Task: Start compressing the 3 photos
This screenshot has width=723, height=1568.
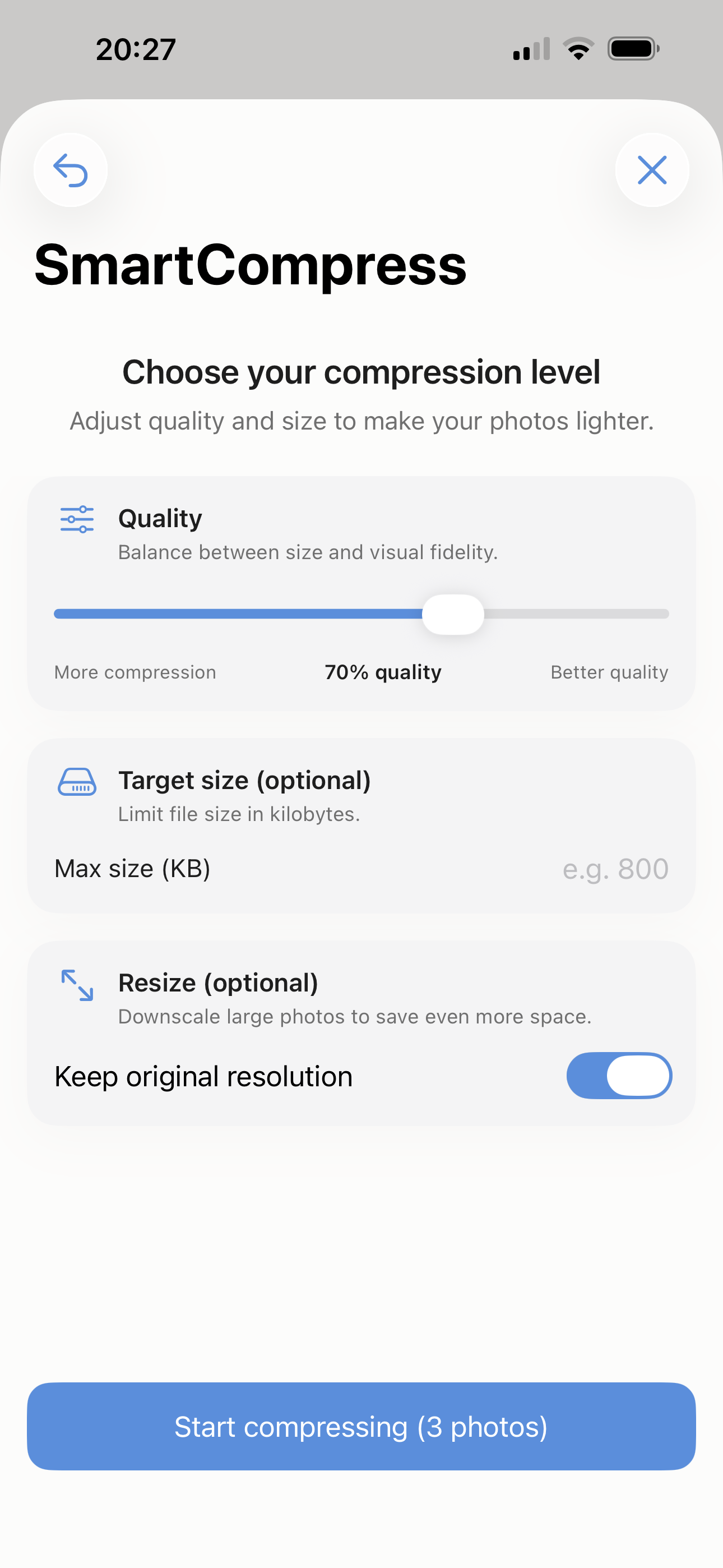Action: (361, 1426)
